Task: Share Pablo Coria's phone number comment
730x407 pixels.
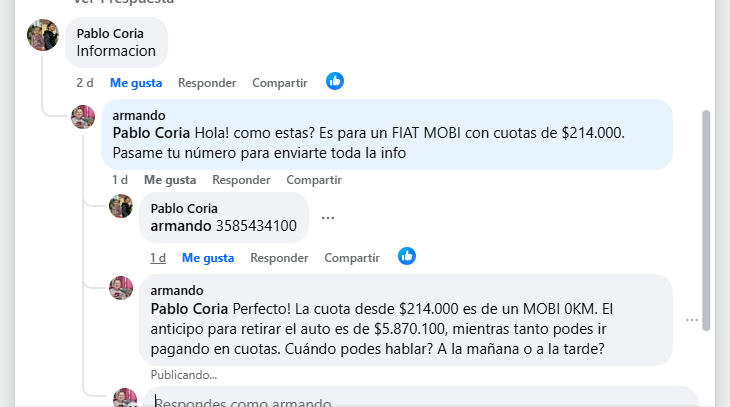Action: click(x=352, y=257)
